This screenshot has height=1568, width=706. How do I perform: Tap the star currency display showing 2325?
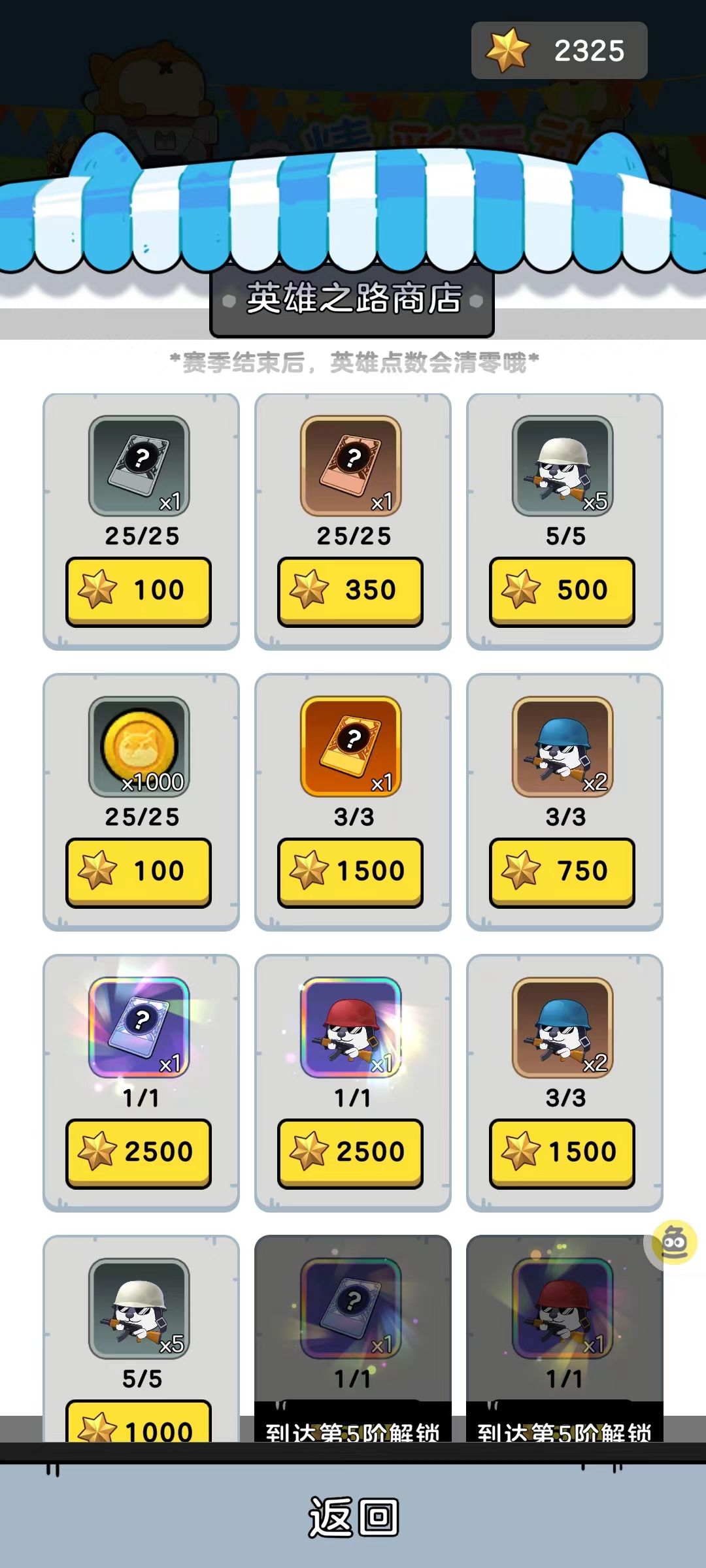tap(559, 49)
